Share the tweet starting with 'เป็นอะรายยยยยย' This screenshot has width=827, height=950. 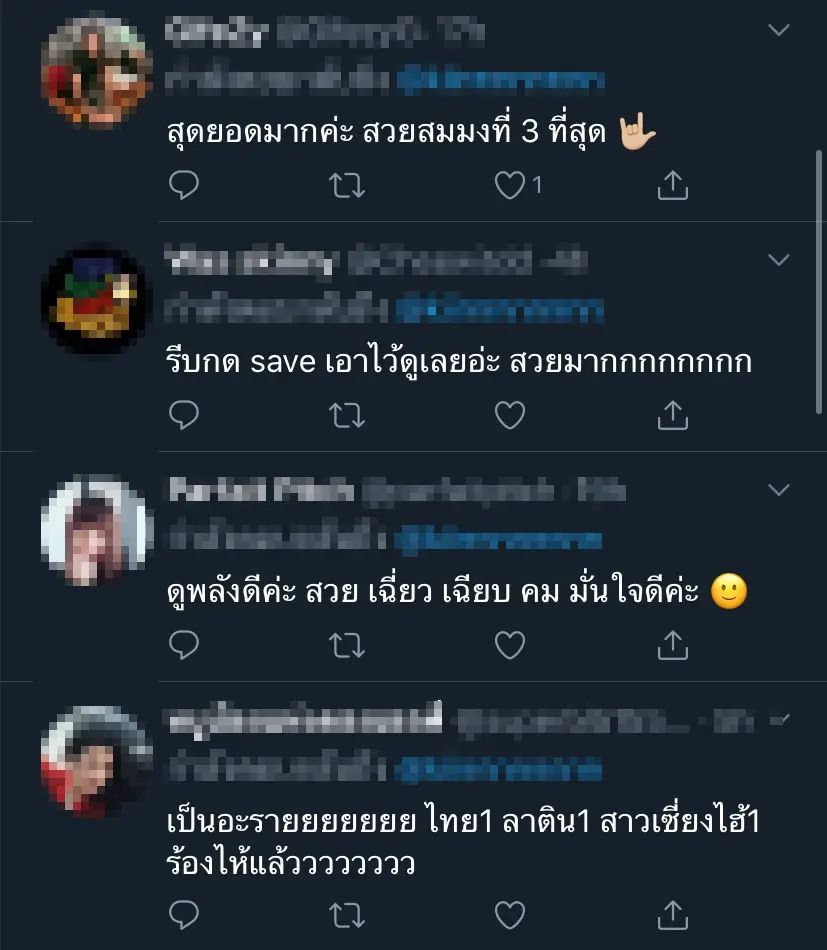click(x=674, y=913)
